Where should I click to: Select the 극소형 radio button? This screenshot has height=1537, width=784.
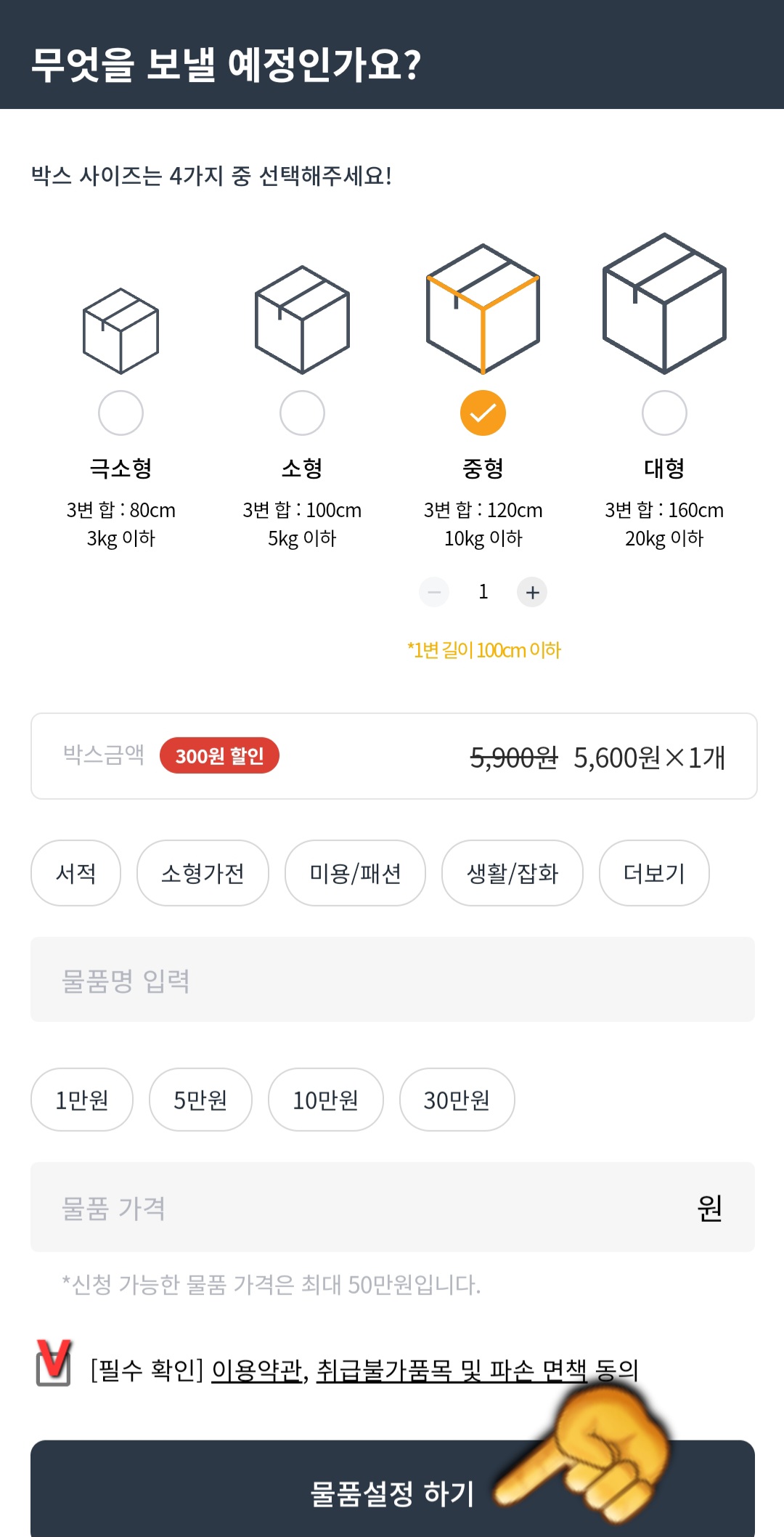pyautogui.click(x=121, y=412)
